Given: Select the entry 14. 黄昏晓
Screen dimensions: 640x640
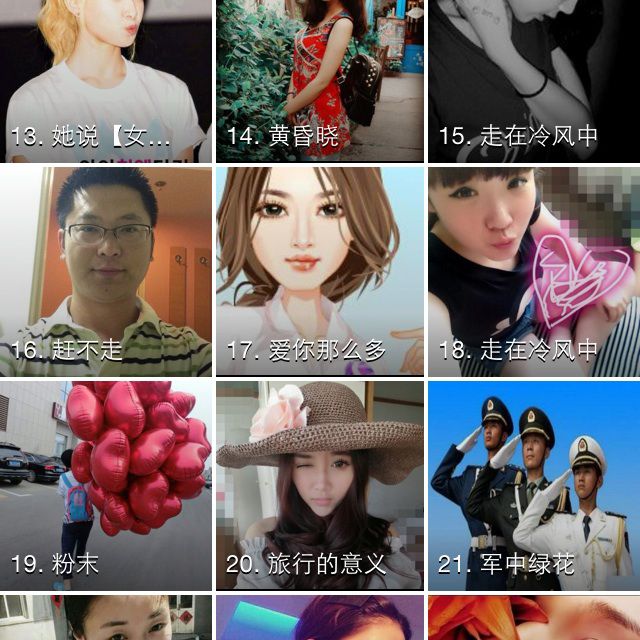Looking at the screenshot, I should pyautogui.click(x=320, y=80).
